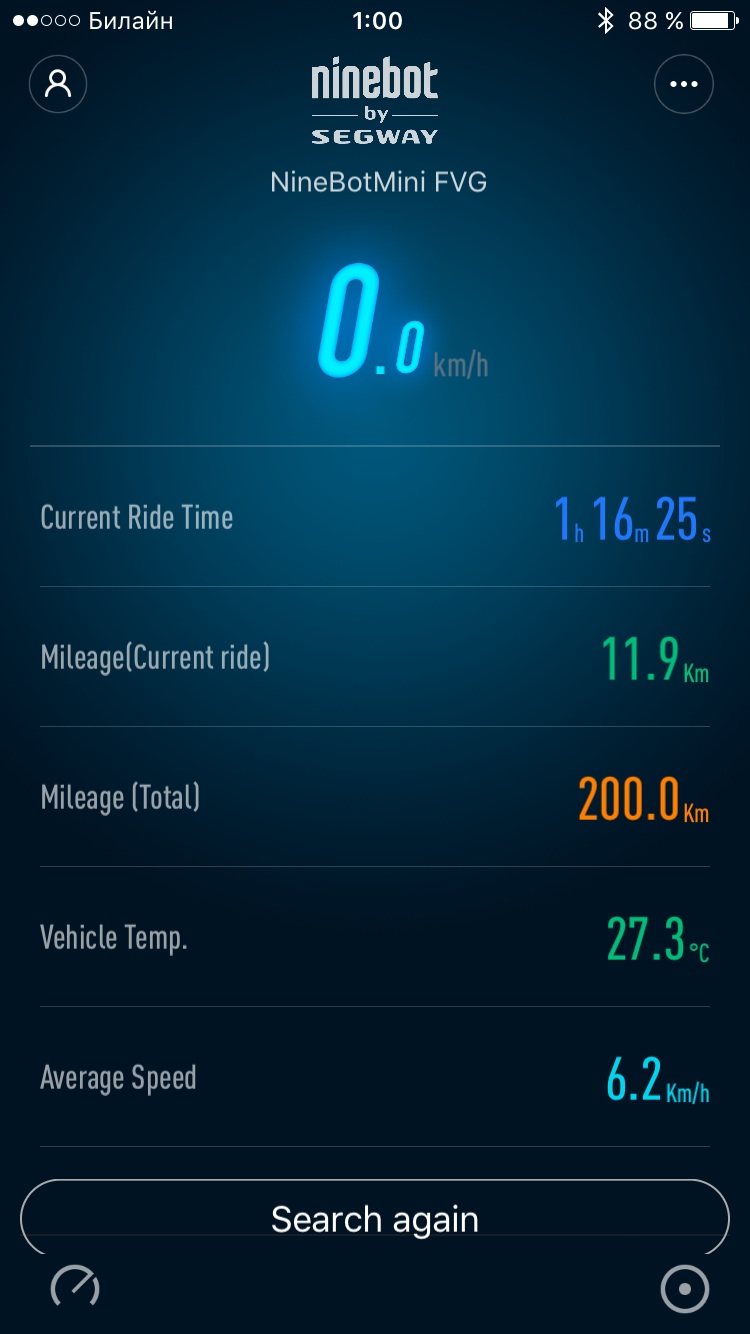Open the three-dots overflow menu
The image size is (750, 1334).
tap(684, 84)
